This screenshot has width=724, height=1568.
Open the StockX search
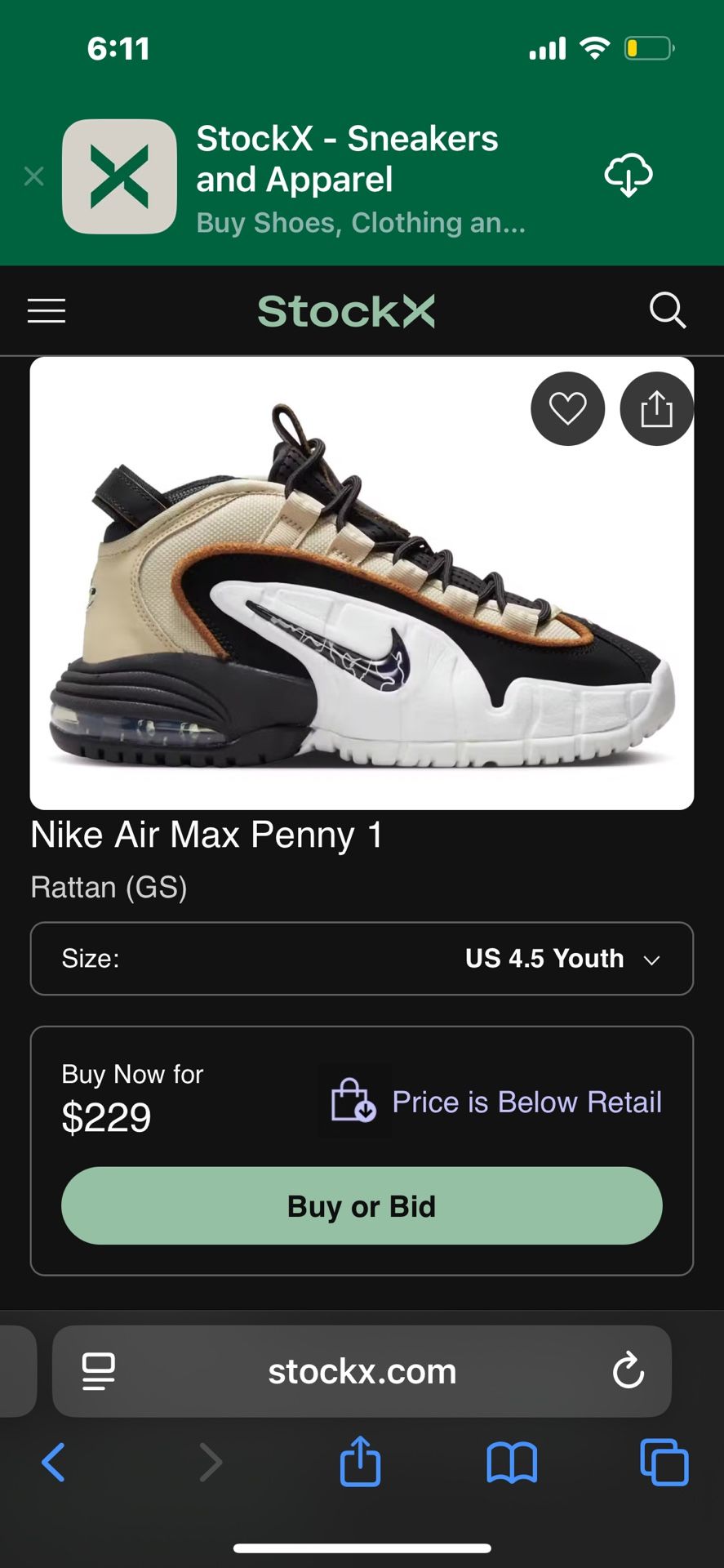[x=668, y=311]
